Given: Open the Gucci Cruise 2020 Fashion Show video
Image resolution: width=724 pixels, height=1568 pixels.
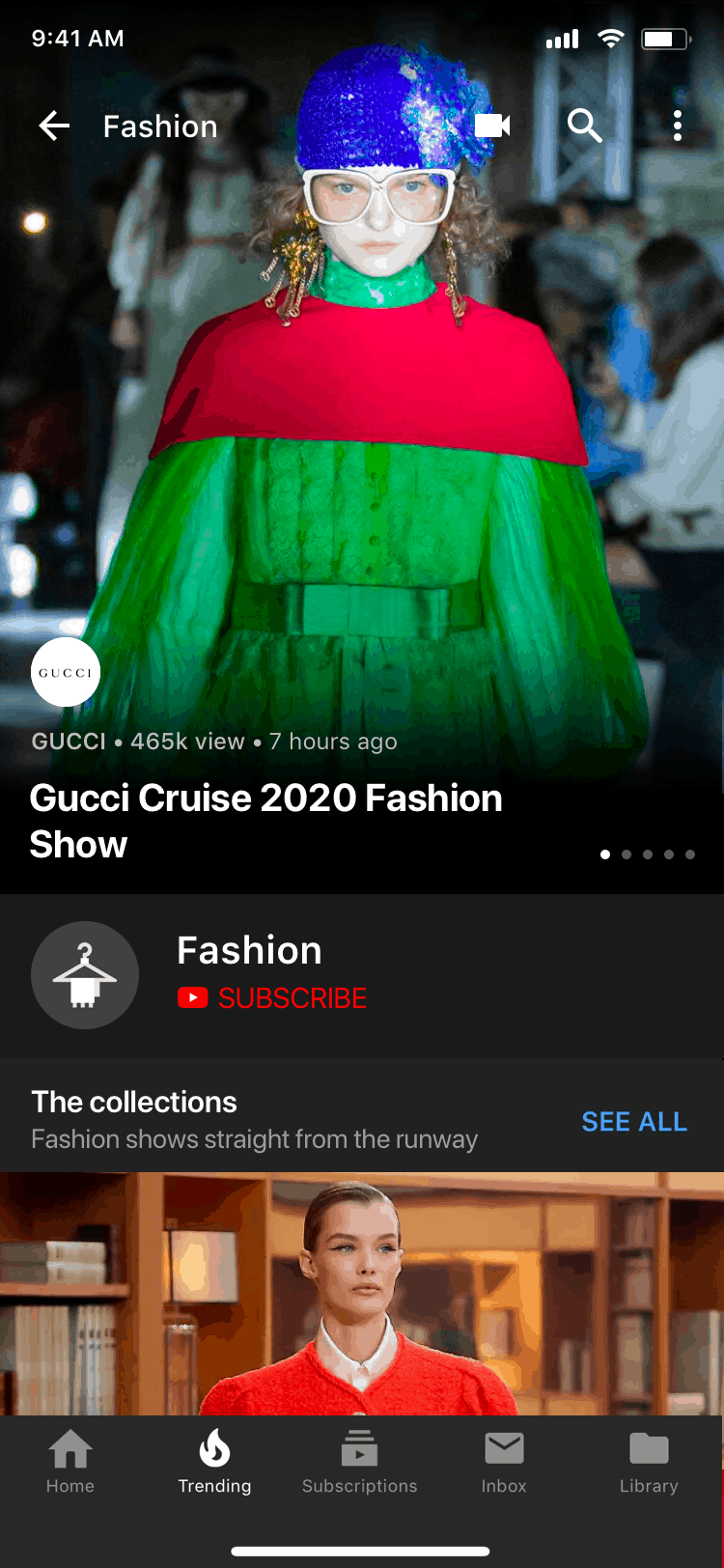Looking at the screenshot, I should [265, 821].
